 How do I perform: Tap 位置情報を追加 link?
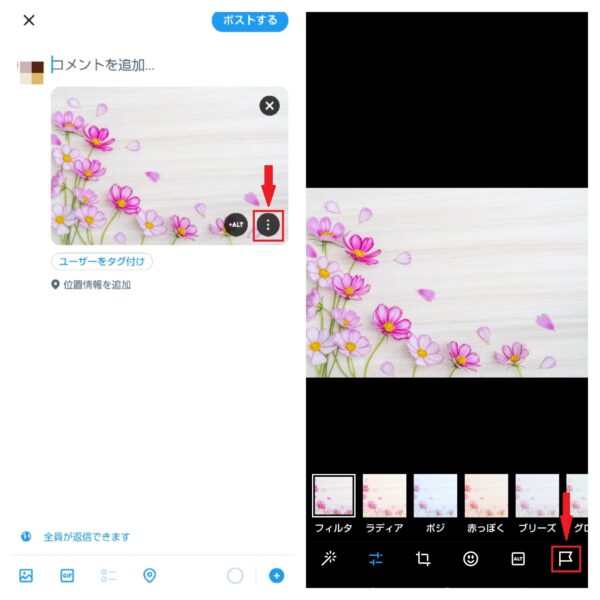(92, 285)
